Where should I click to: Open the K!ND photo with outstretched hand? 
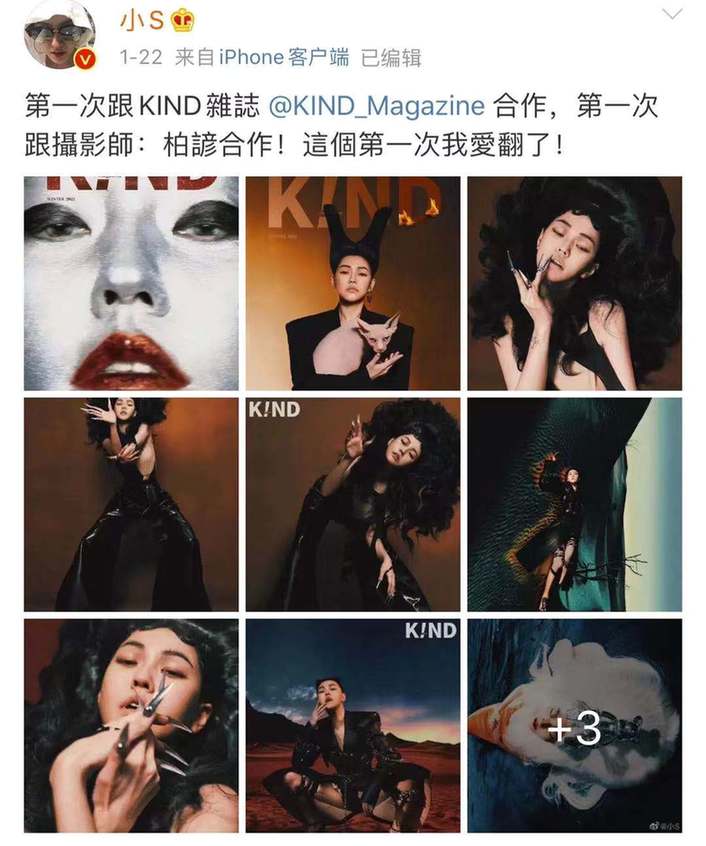click(x=353, y=504)
